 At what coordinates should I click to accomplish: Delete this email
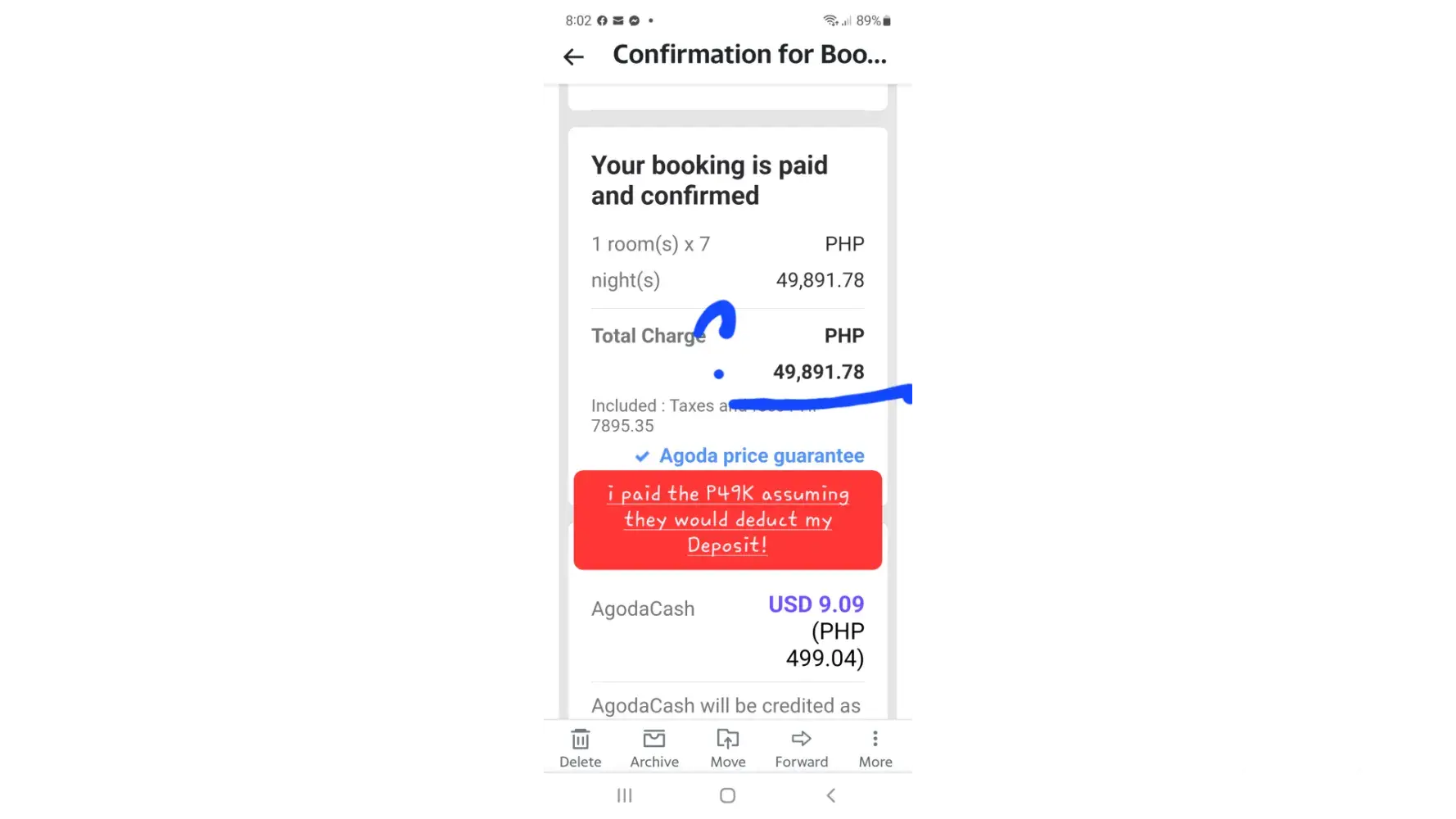(580, 748)
